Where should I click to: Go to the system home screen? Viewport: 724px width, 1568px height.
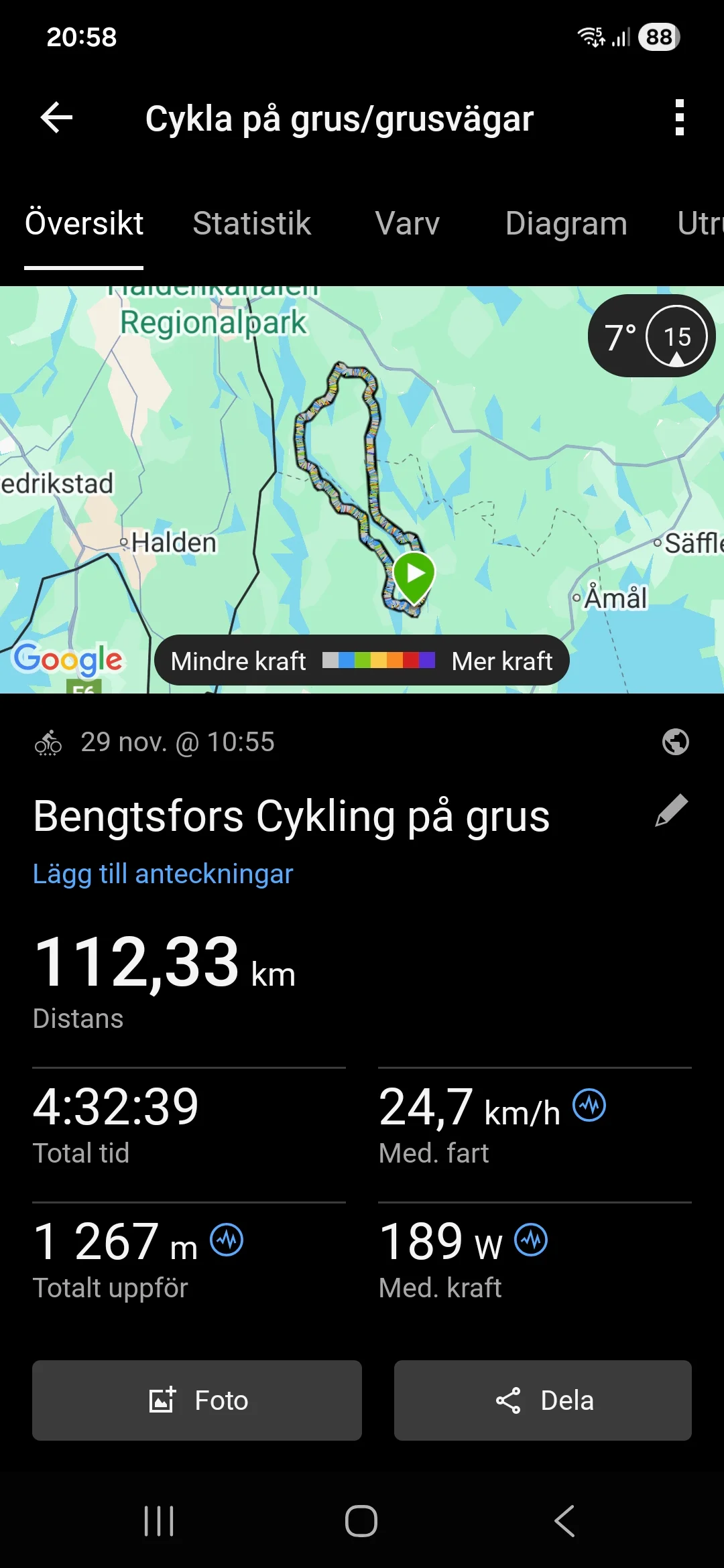361,1520
